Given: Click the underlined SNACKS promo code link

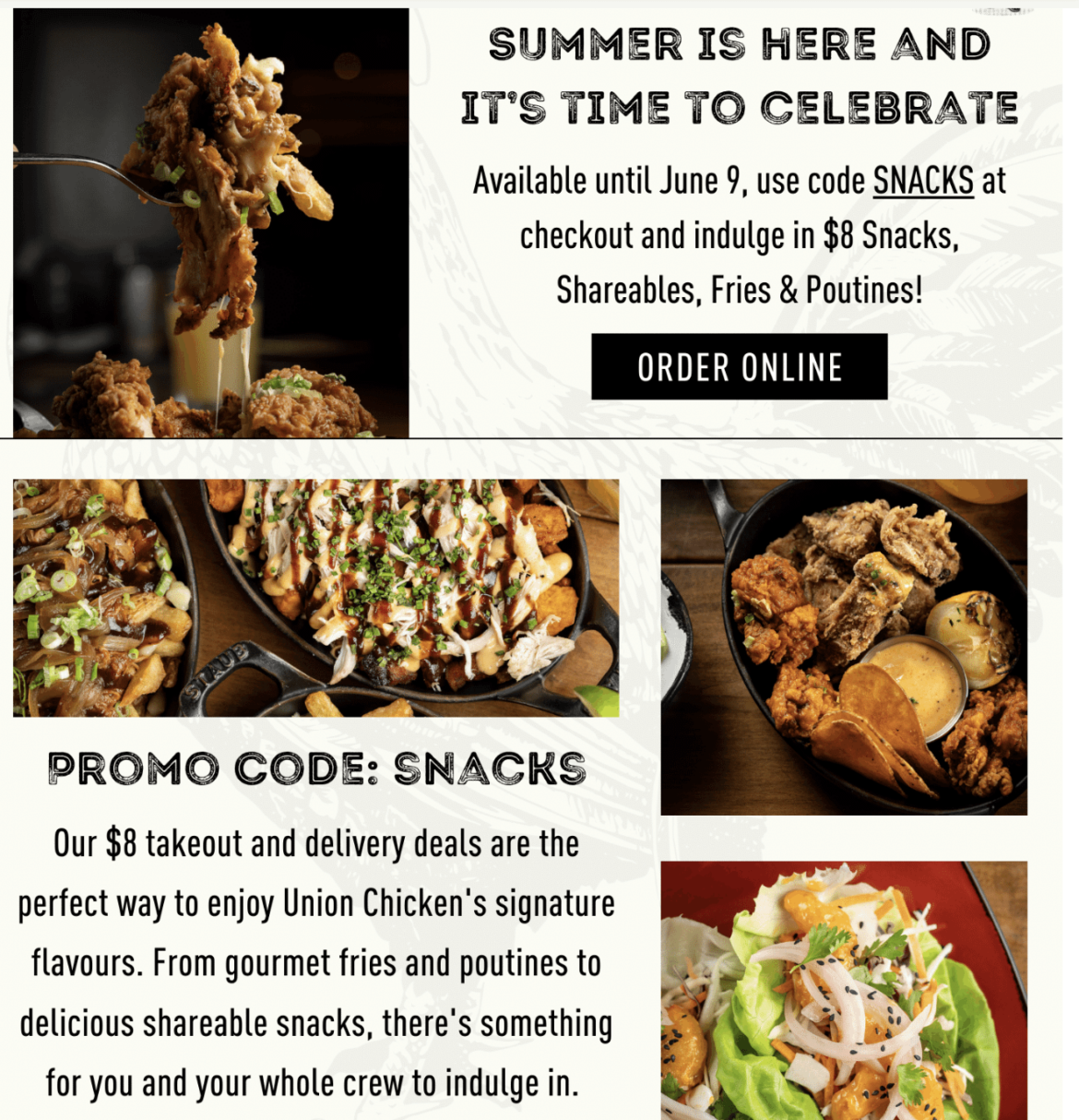Looking at the screenshot, I should tap(922, 181).
